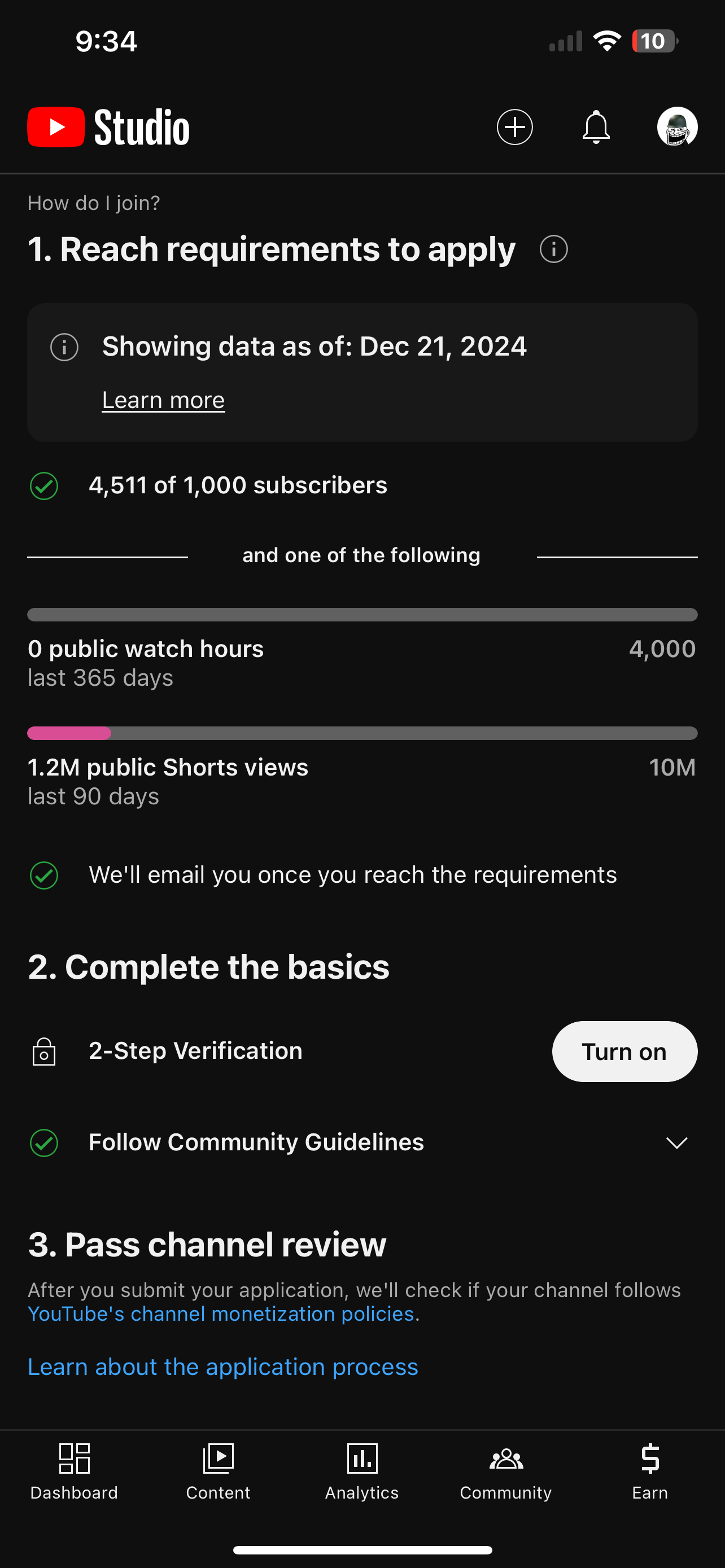Switch to the Analytics tab
The width and height of the screenshot is (725, 1568).
click(x=362, y=1472)
